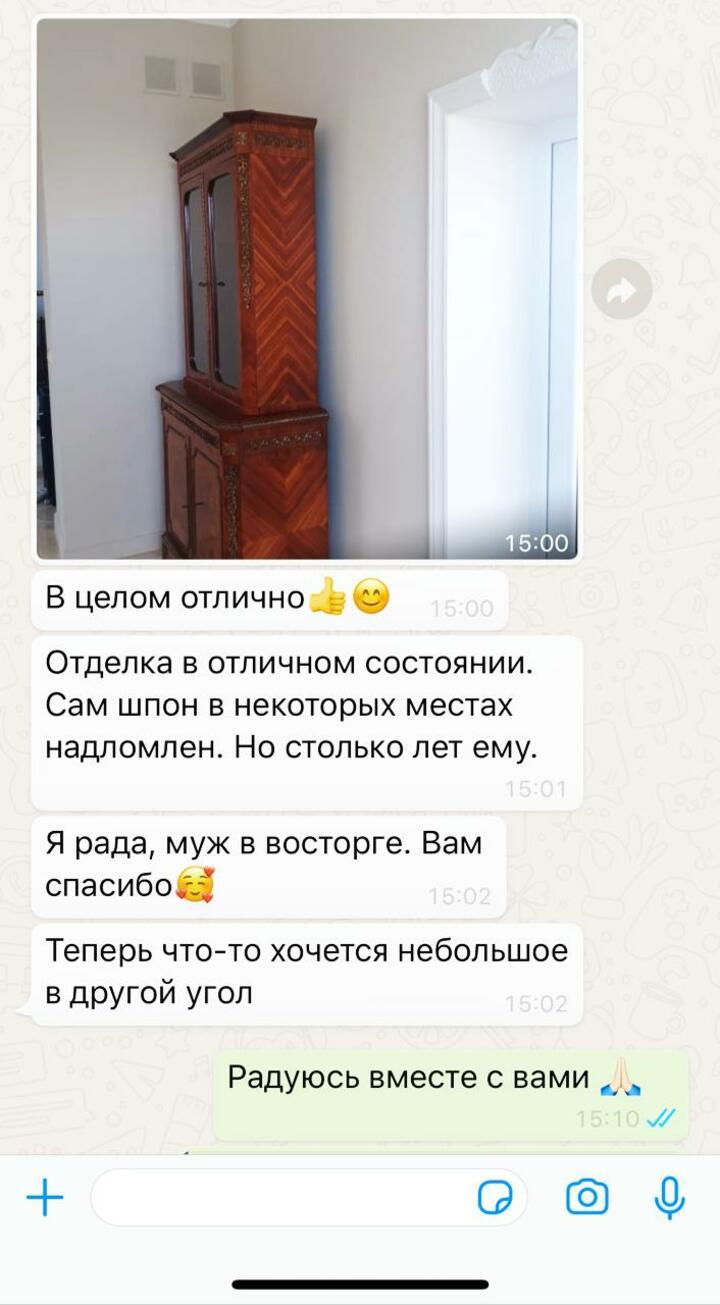Open the sticker picker
720x1305 pixels.
coord(495,1196)
